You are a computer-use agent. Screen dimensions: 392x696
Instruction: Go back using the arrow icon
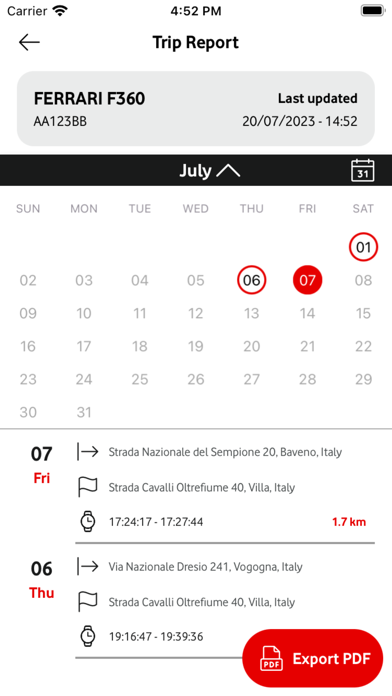click(29, 43)
